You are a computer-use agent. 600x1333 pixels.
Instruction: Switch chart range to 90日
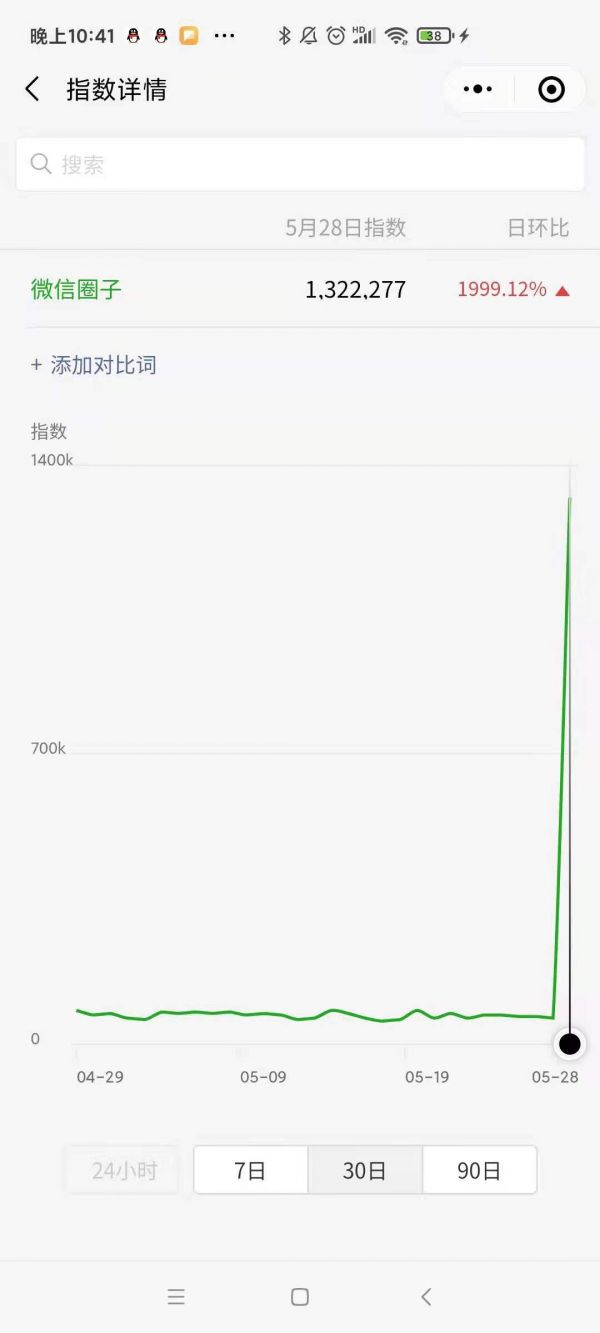pyautogui.click(x=479, y=1170)
